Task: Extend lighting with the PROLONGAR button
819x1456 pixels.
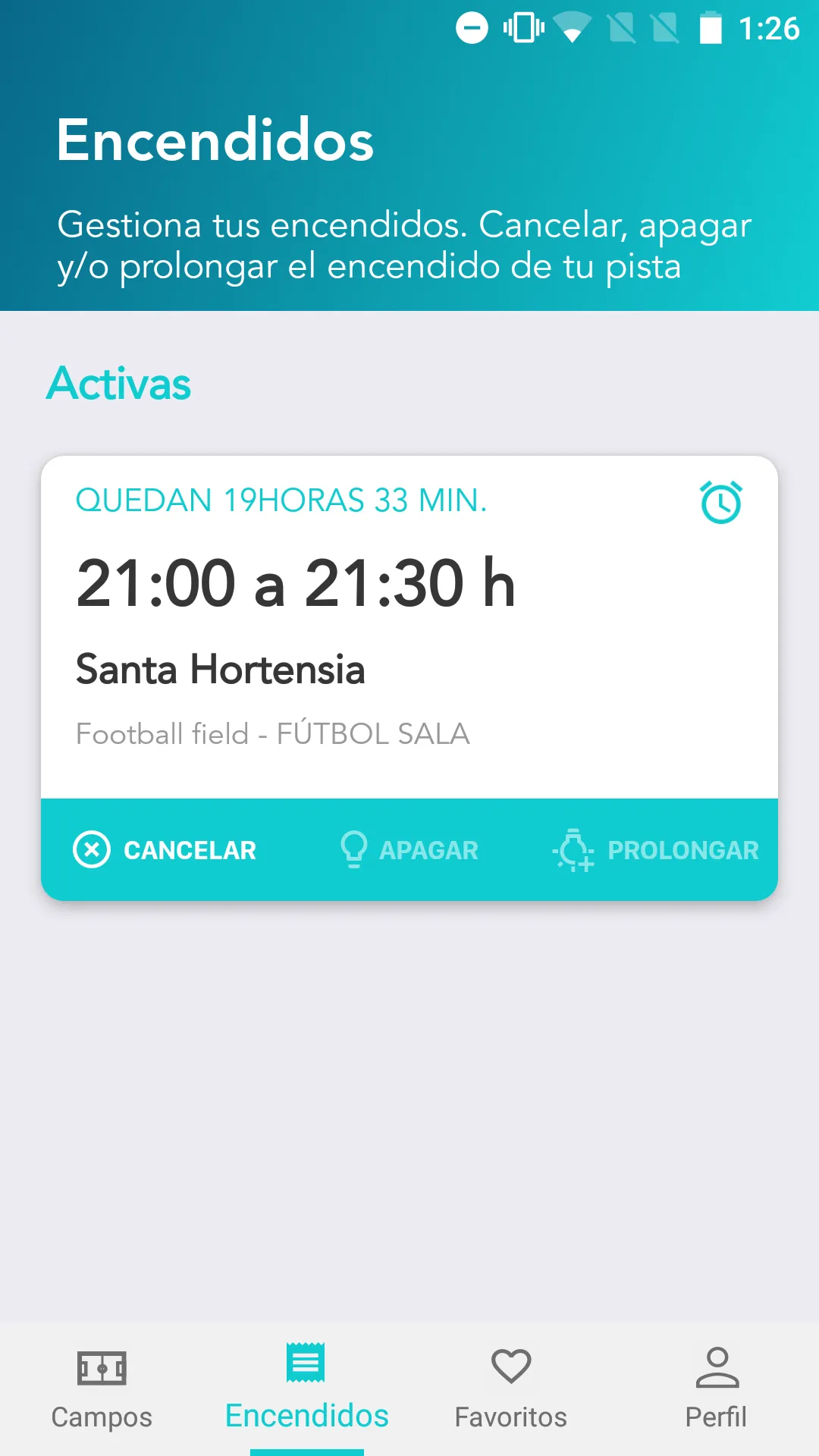Action: tap(656, 849)
